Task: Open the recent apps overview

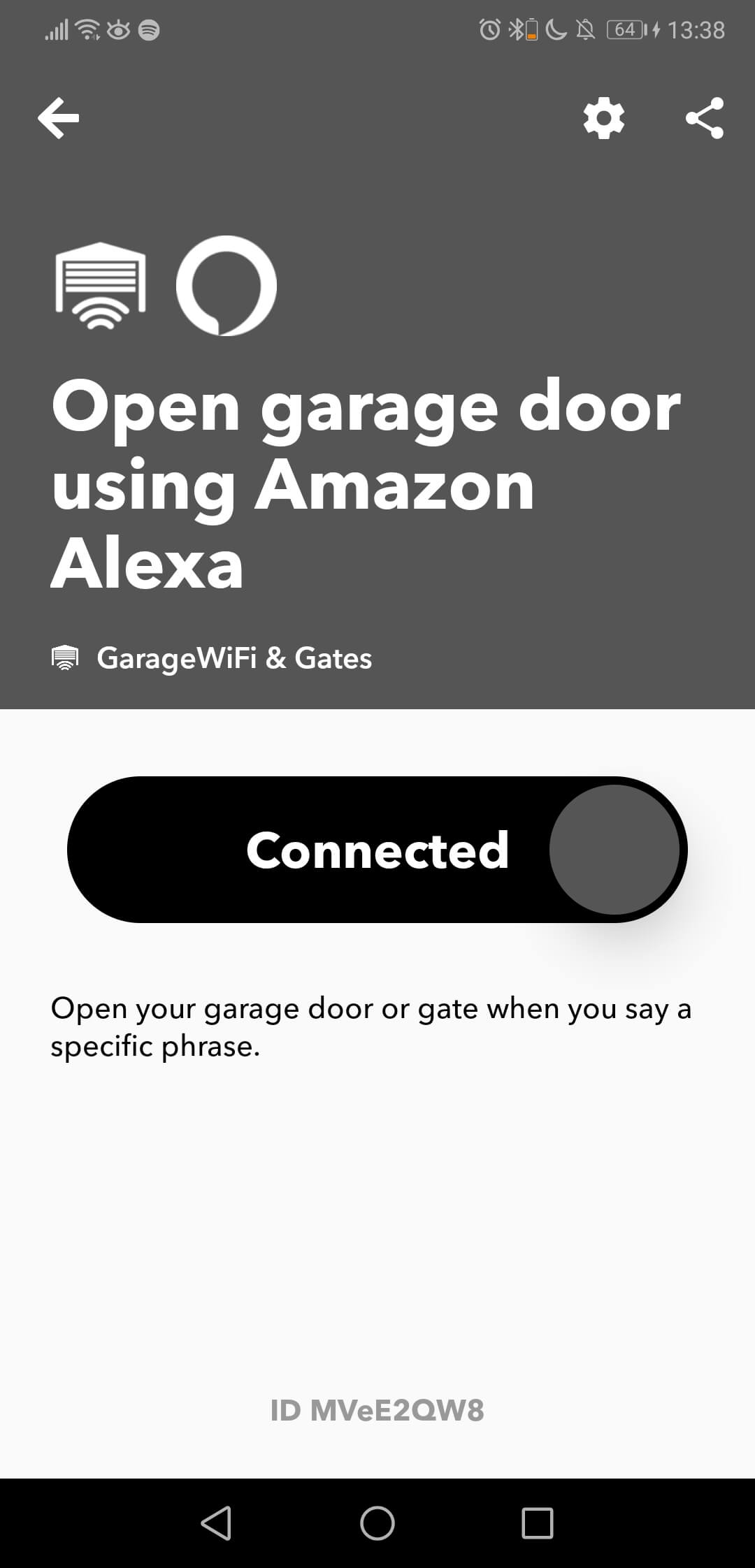Action: tap(538, 1523)
